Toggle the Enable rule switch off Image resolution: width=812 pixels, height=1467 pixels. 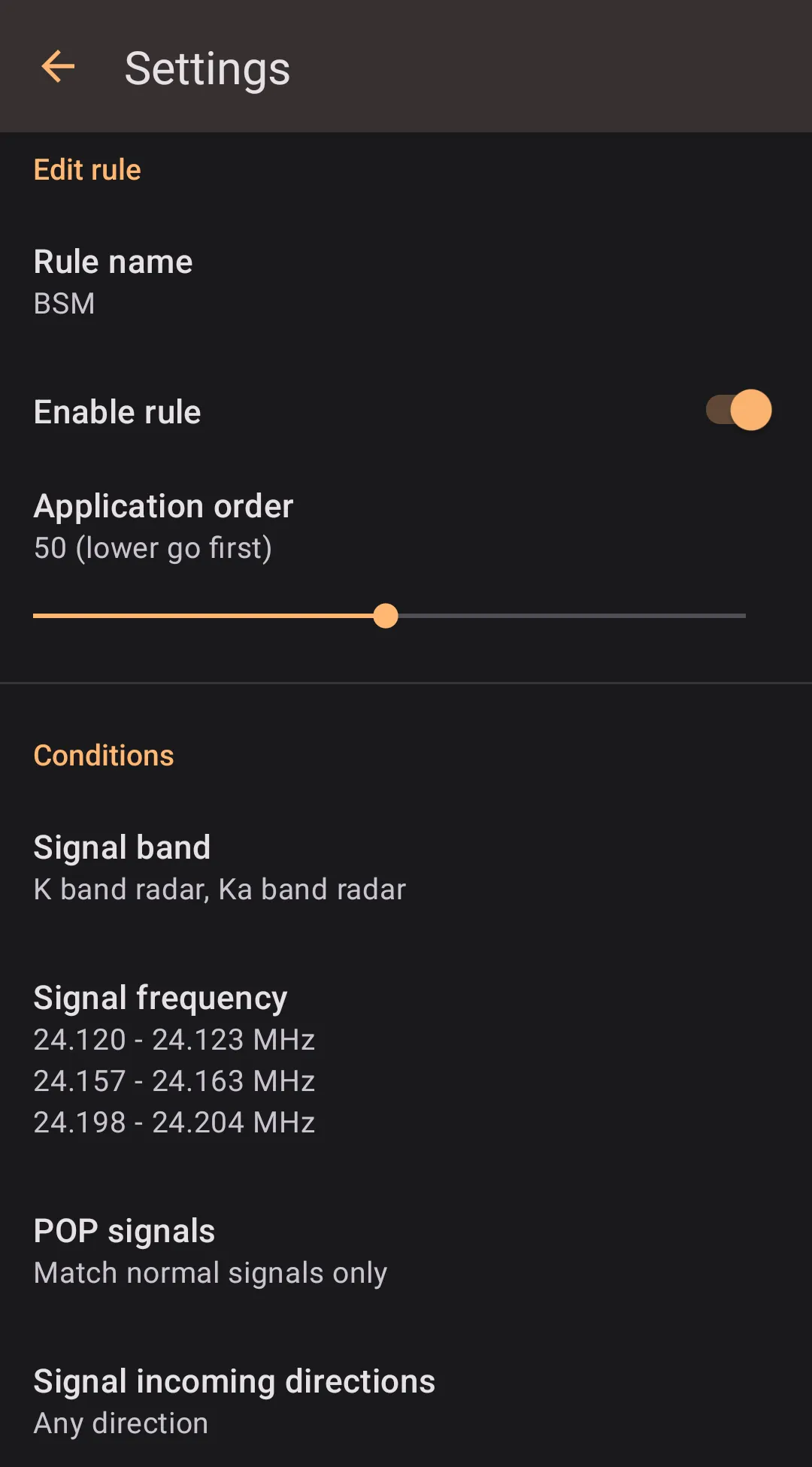pyautogui.click(x=738, y=411)
